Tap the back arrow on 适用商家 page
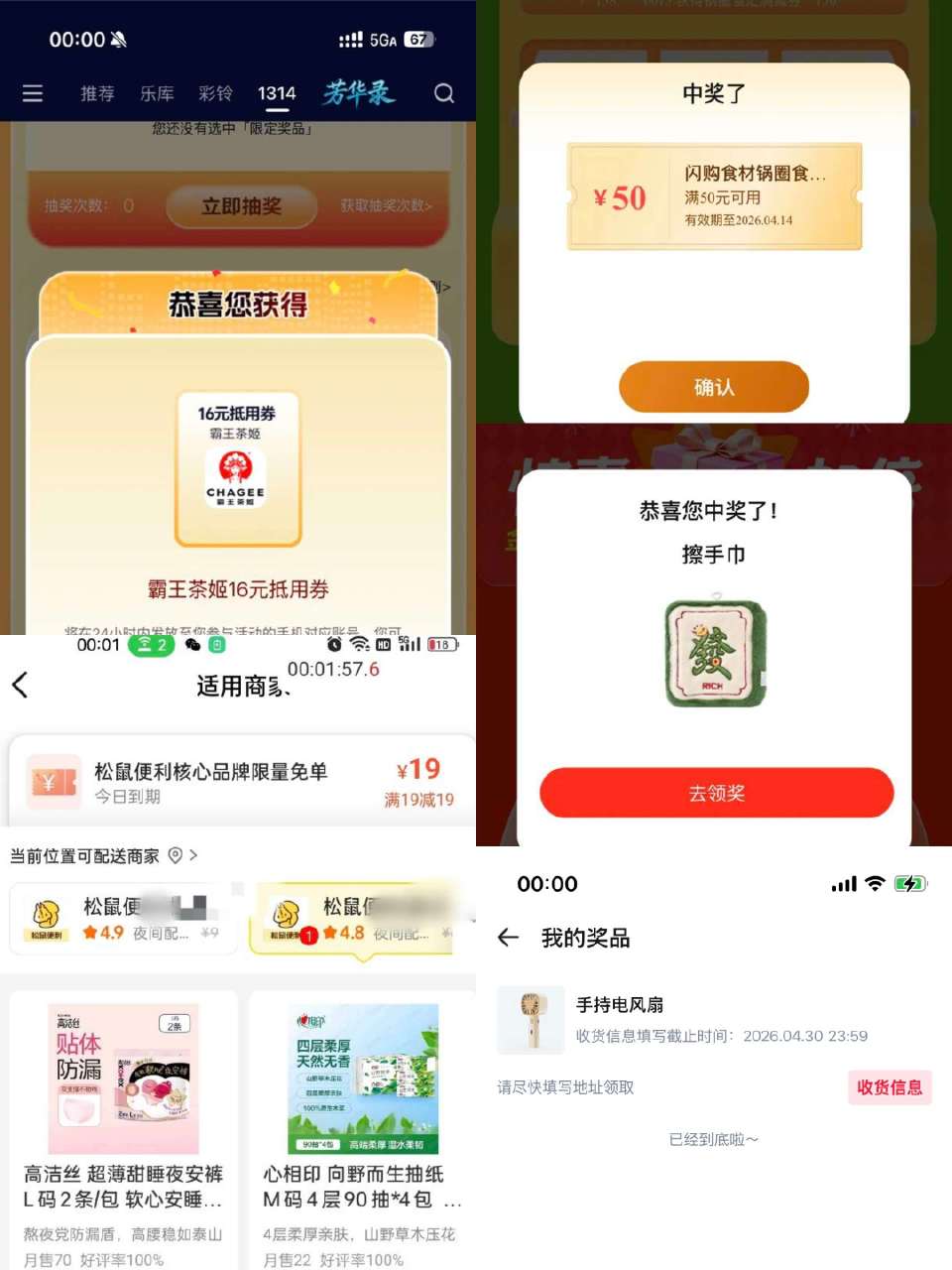Screen dimensions: 952x1270 (19, 685)
